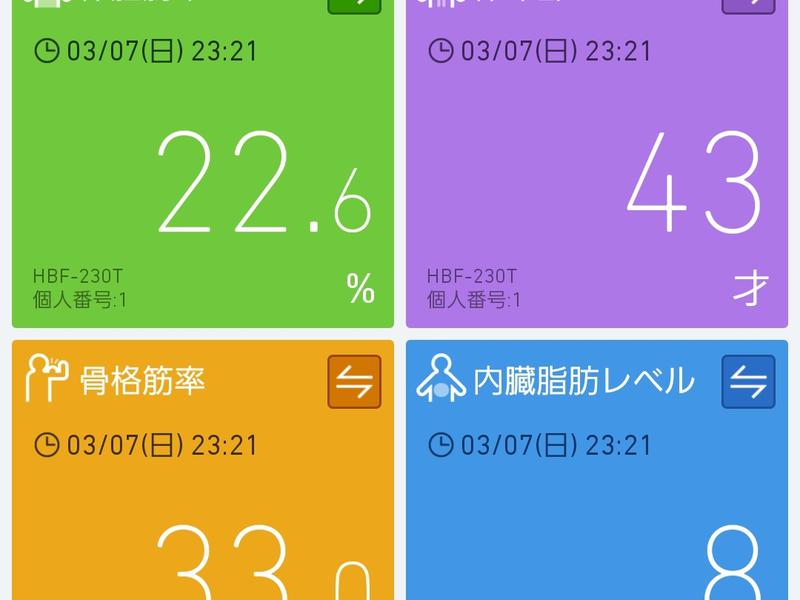
Task: Tap the swap icon on the purple card
Action: pyautogui.click(x=748, y=5)
